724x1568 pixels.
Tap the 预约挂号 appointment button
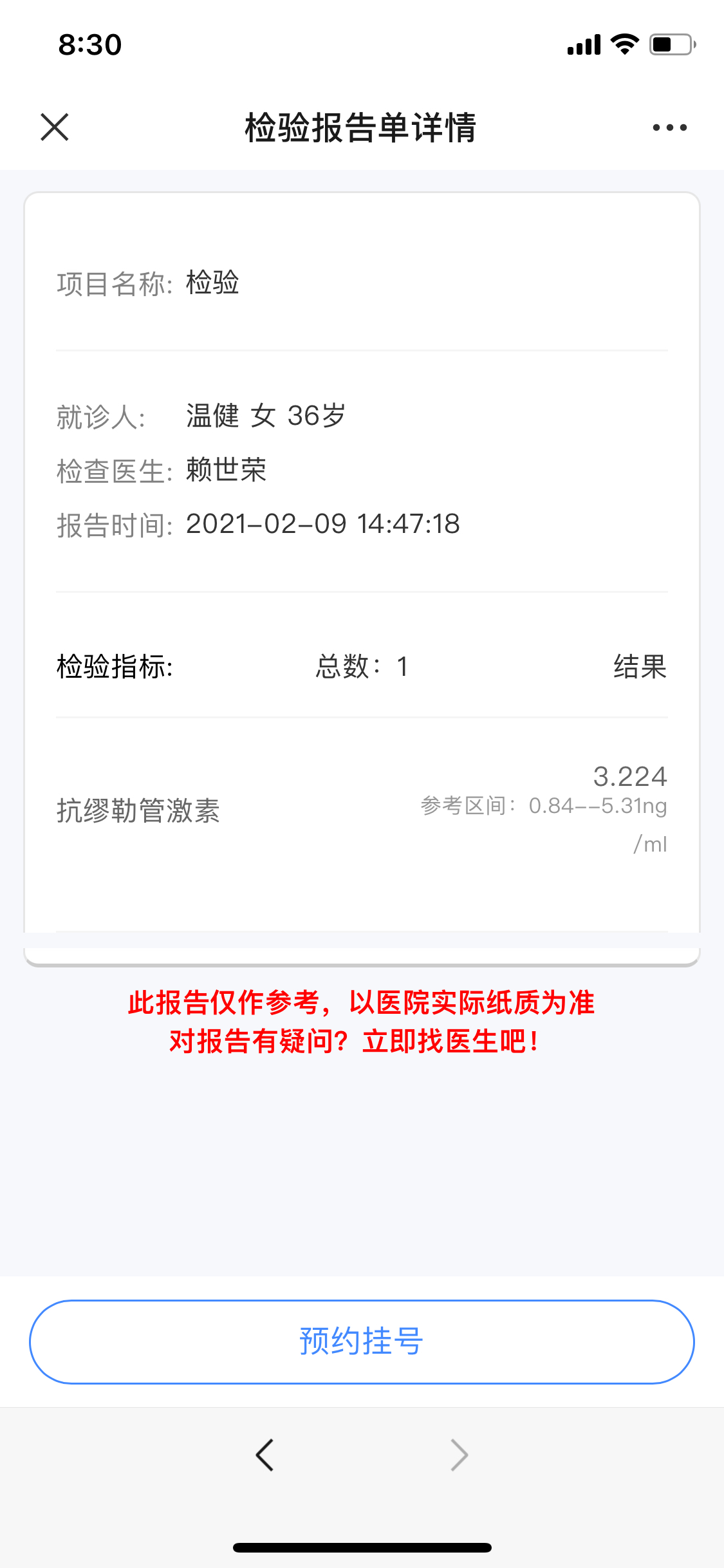pos(362,1341)
